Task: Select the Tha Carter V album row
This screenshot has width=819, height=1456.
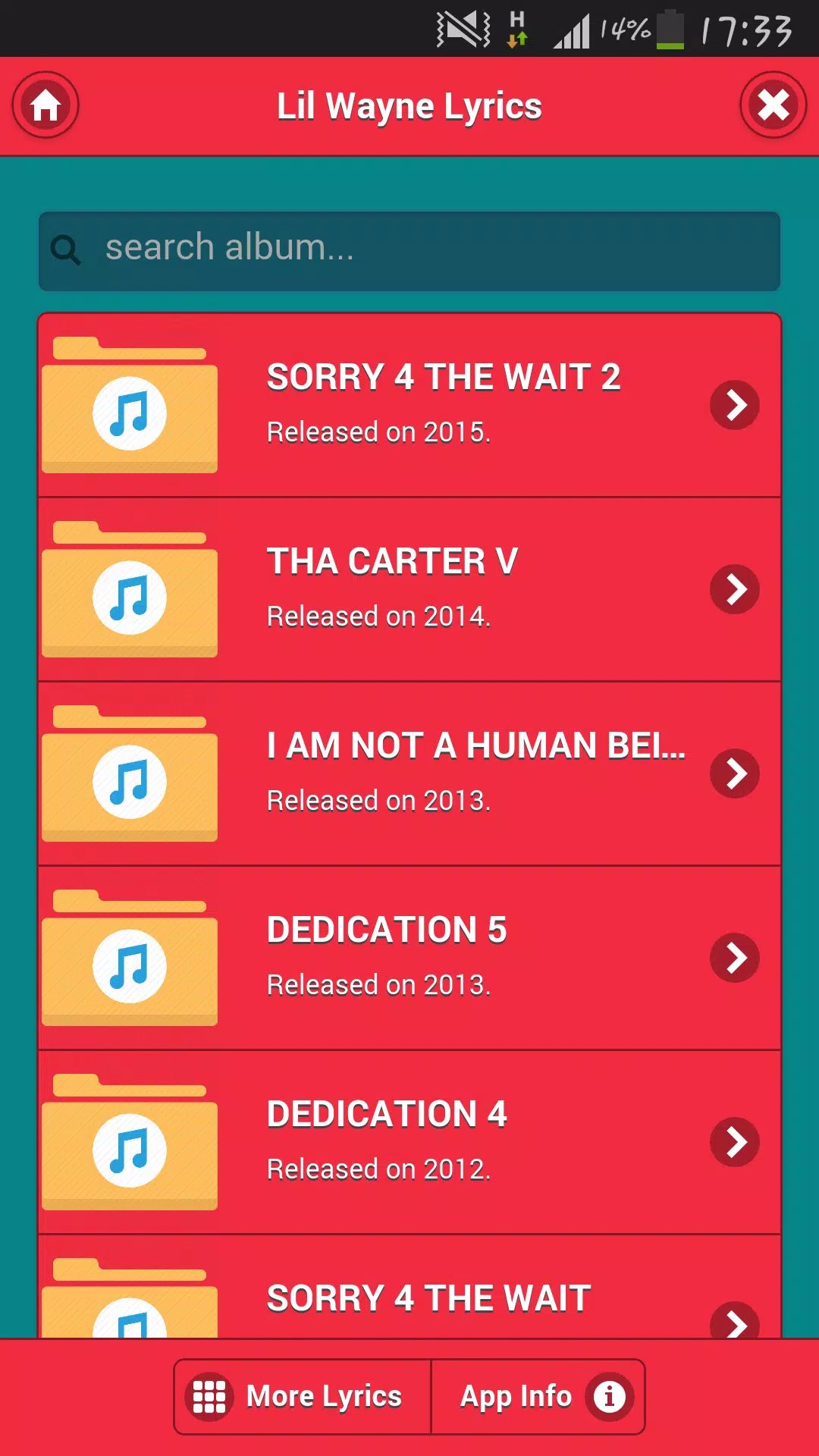Action: pyautogui.click(x=409, y=590)
